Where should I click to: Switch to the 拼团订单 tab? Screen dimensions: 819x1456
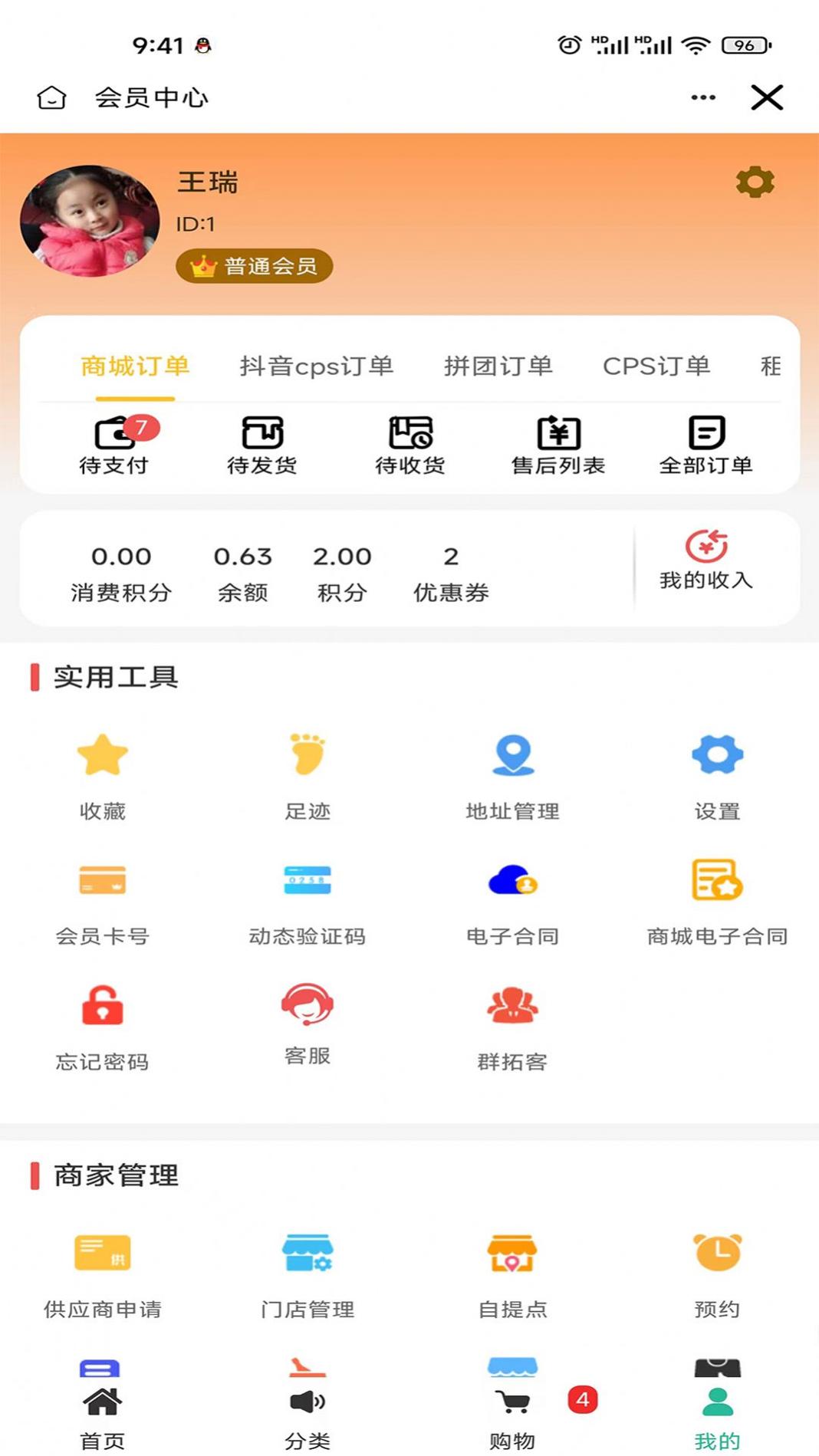pos(498,366)
